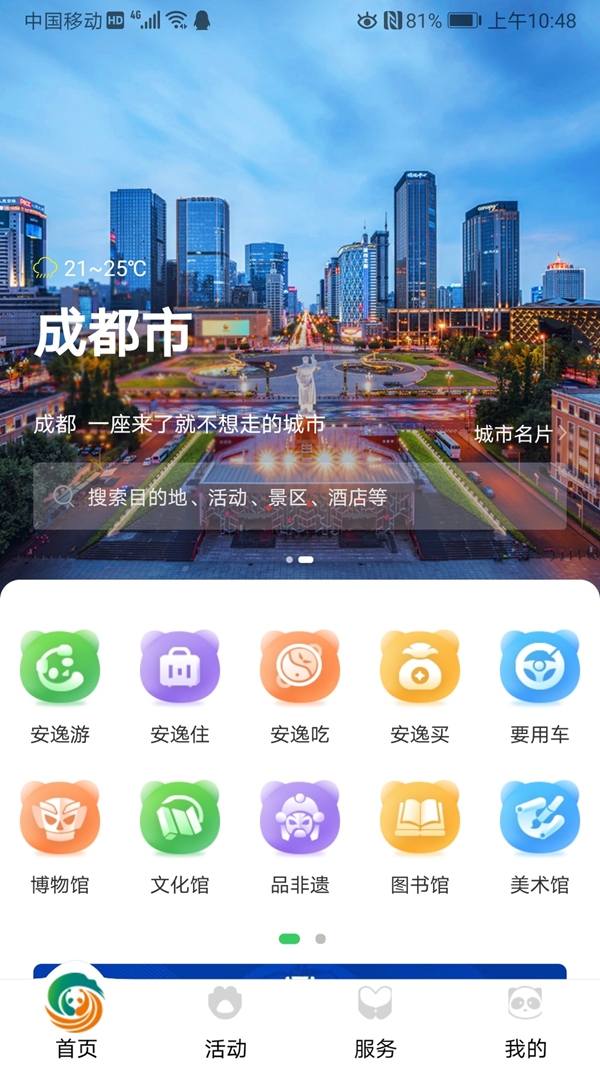Screen dimensions: 600x1066
Task: Jump to the second icon grid page dot
Action: pos(320,939)
